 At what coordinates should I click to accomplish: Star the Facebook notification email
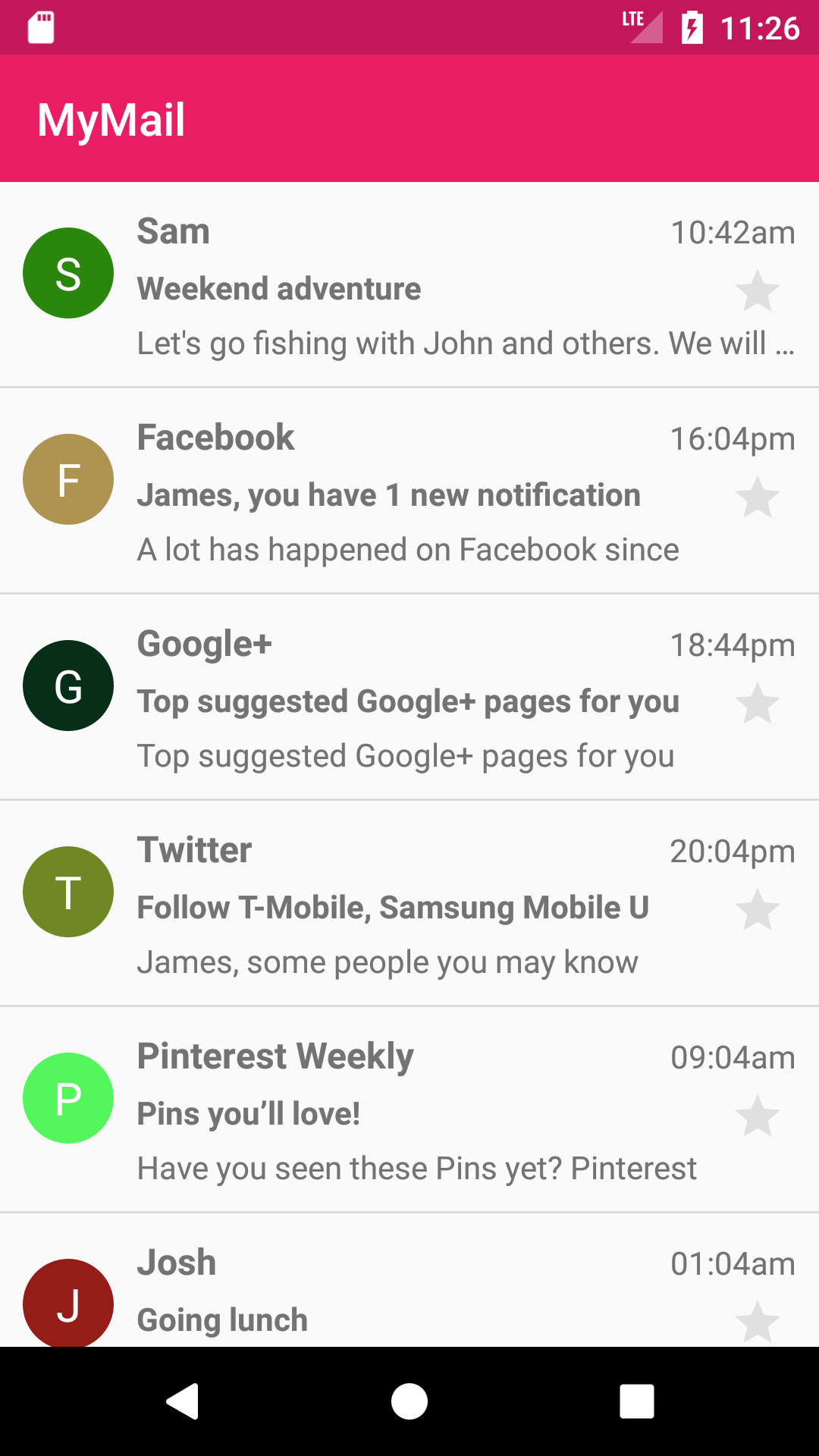point(758,497)
